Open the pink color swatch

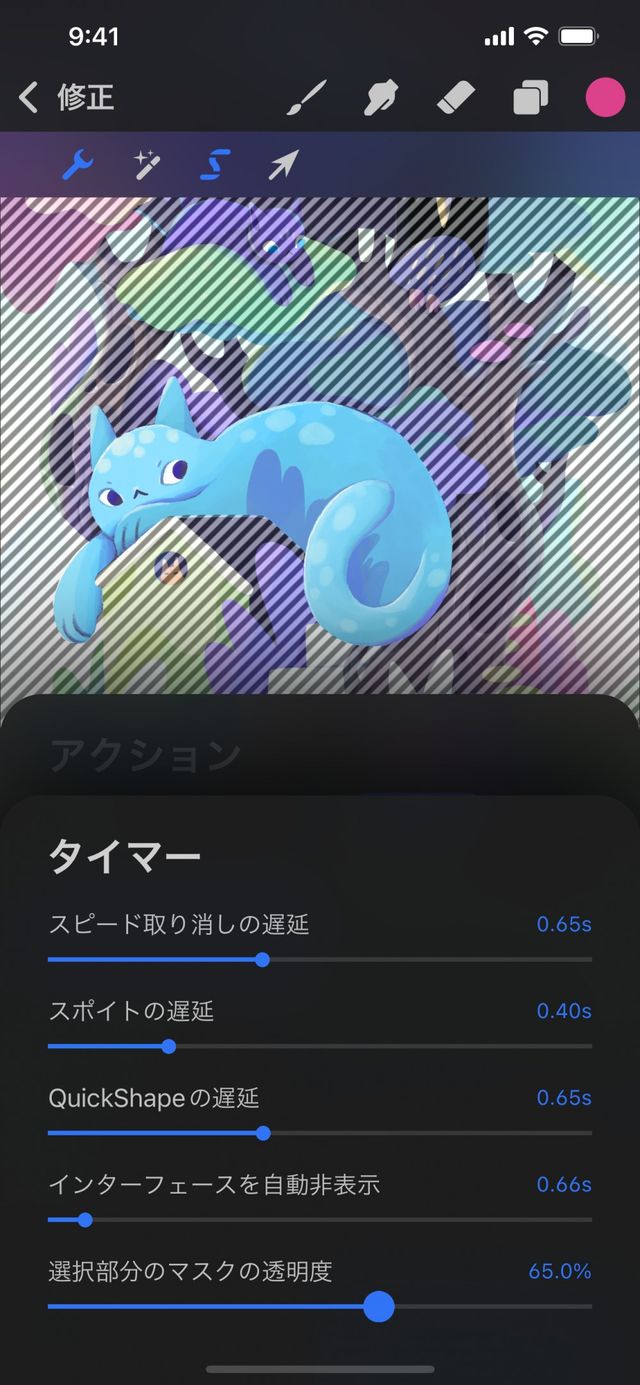click(605, 98)
